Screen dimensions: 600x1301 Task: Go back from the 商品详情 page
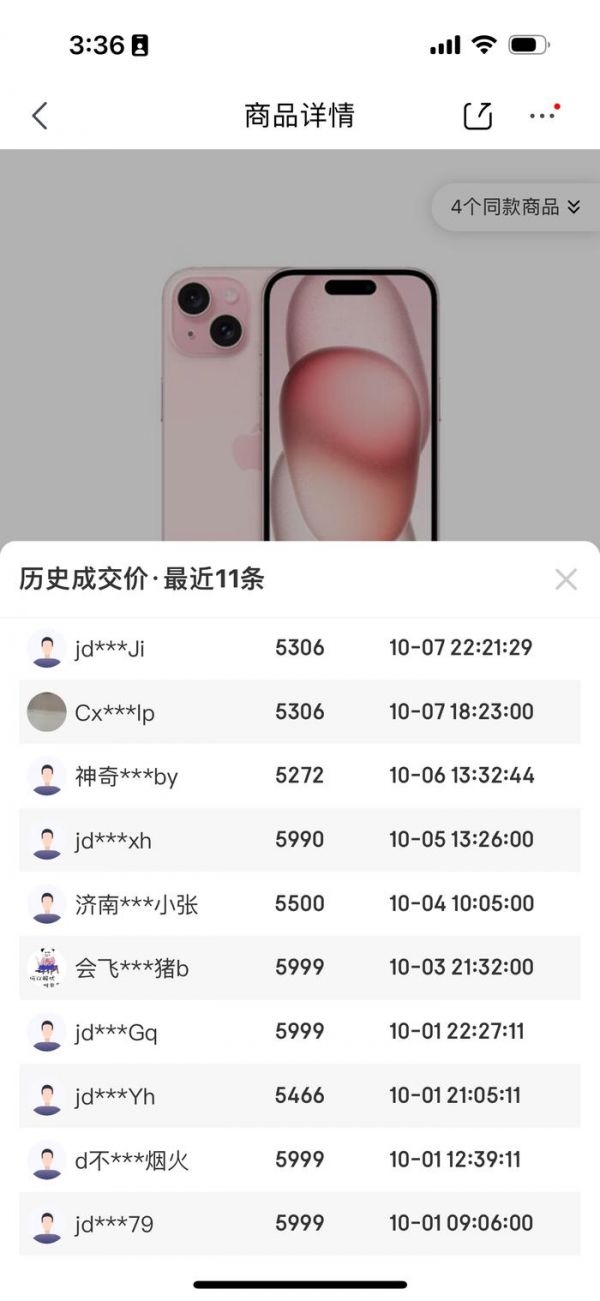[40, 116]
